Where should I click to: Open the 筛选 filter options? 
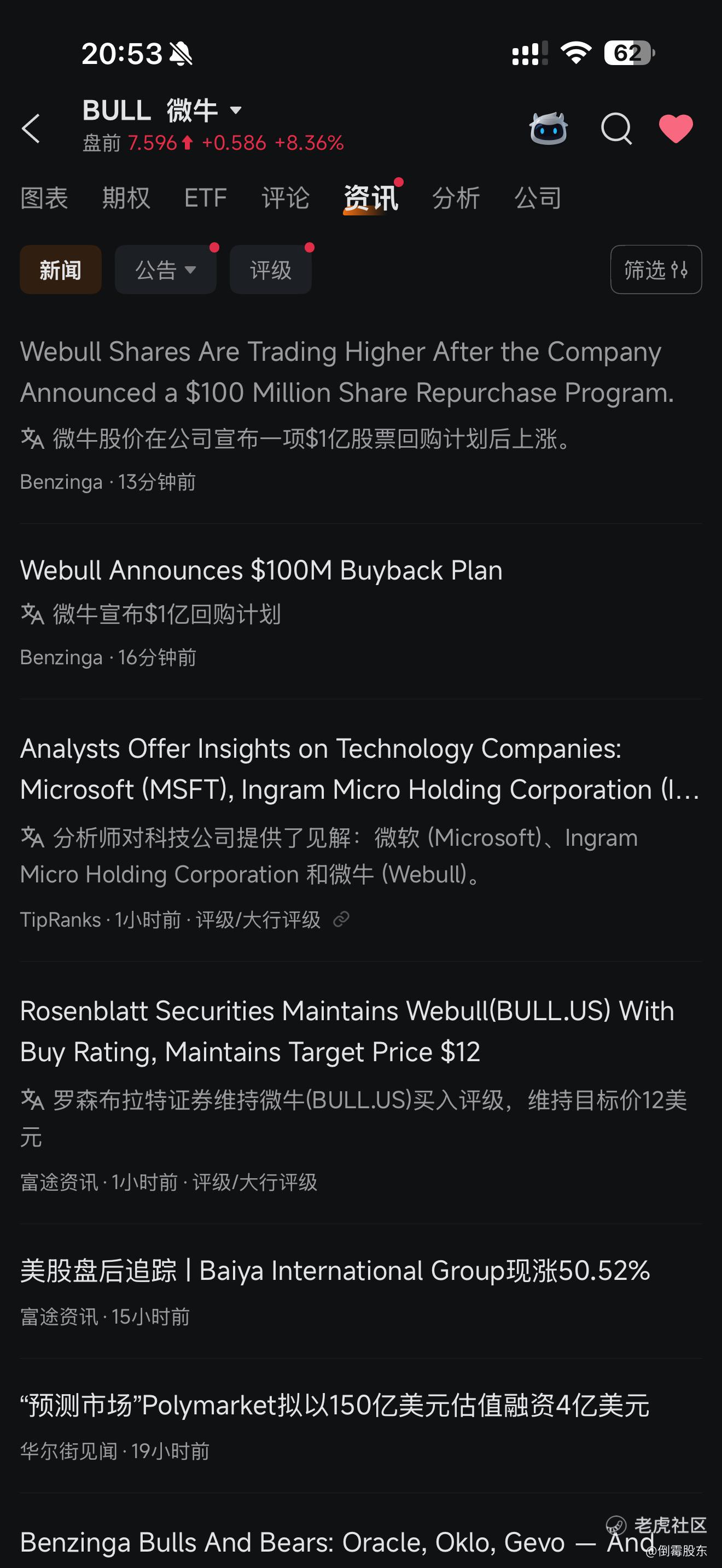(656, 270)
